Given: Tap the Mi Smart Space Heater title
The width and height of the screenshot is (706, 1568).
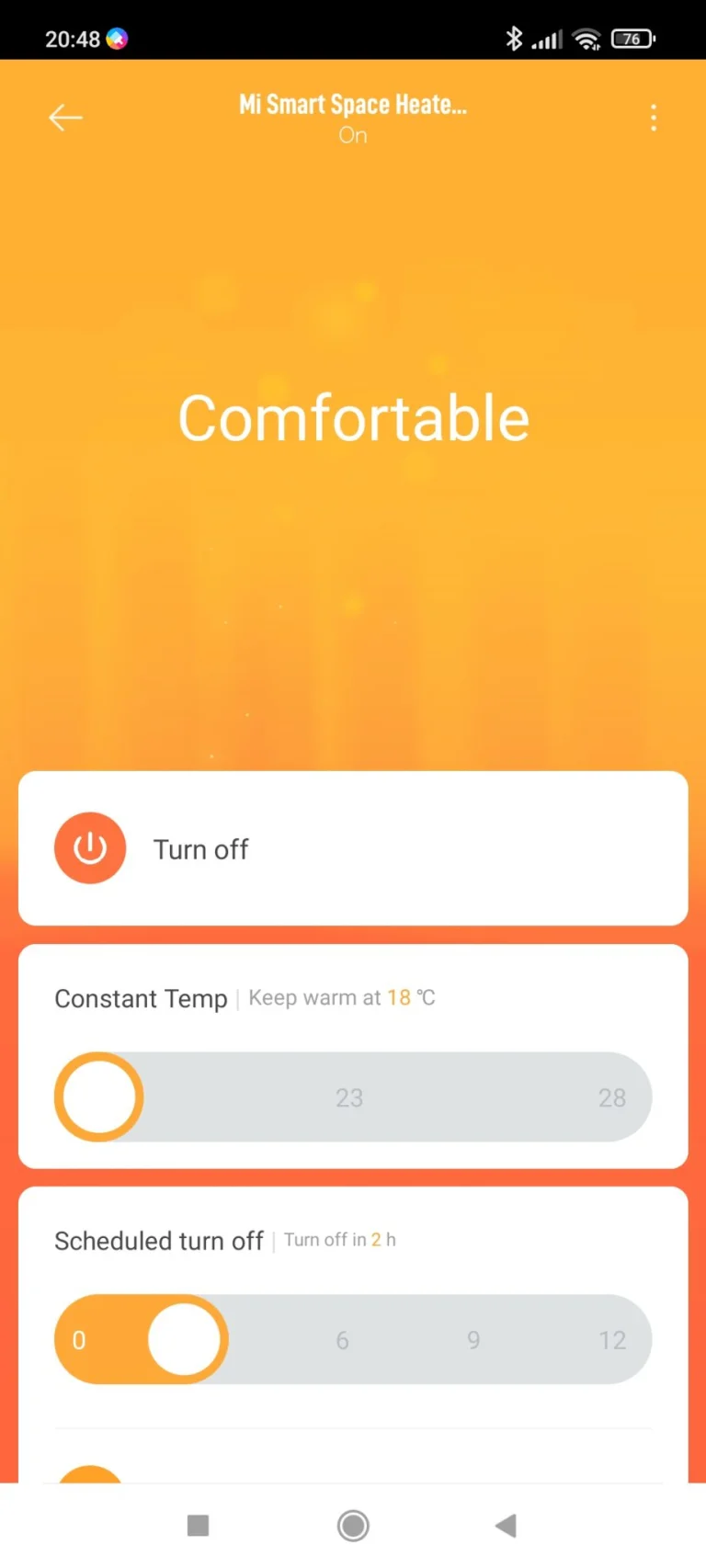Looking at the screenshot, I should [x=352, y=104].
